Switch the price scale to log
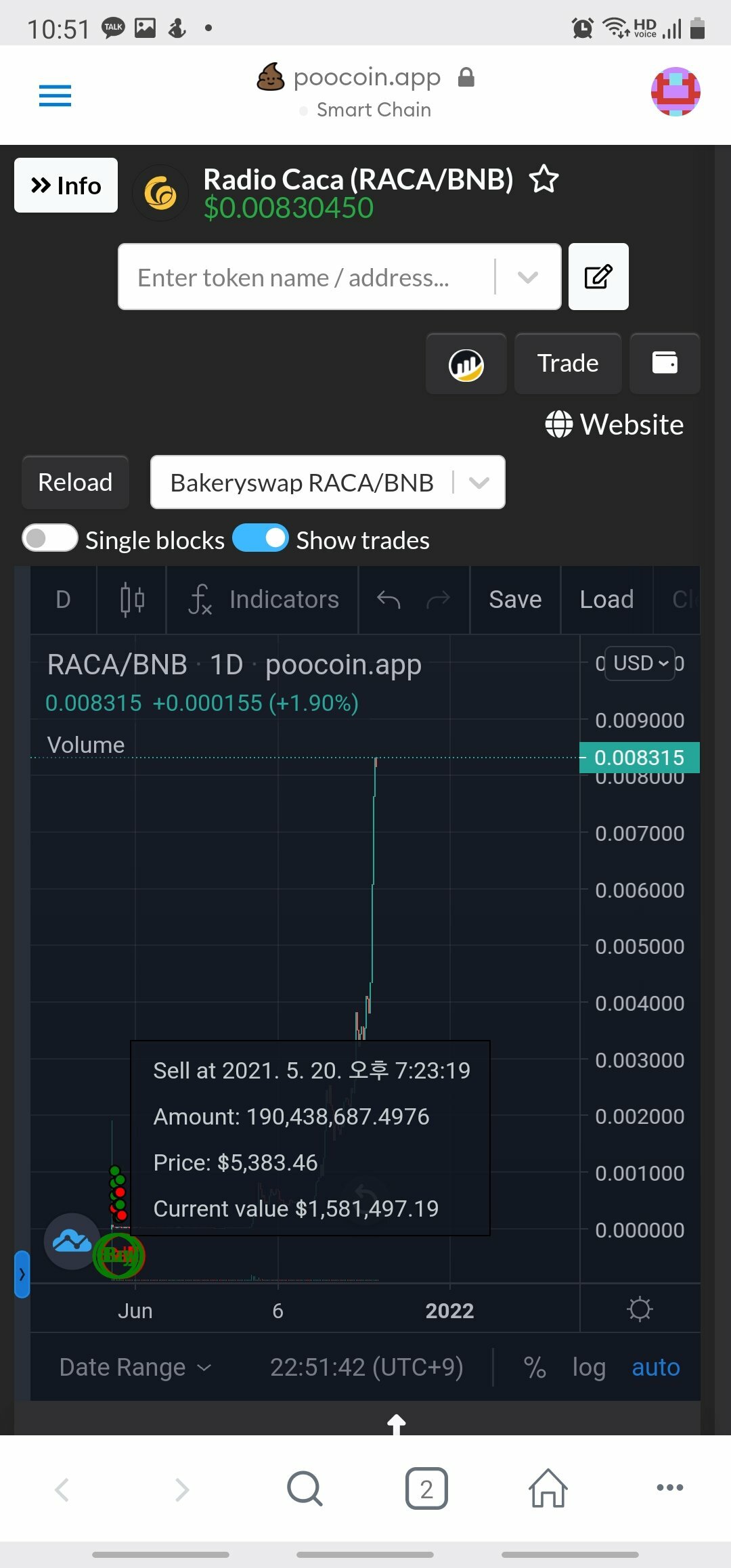731x1568 pixels. (588, 1368)
